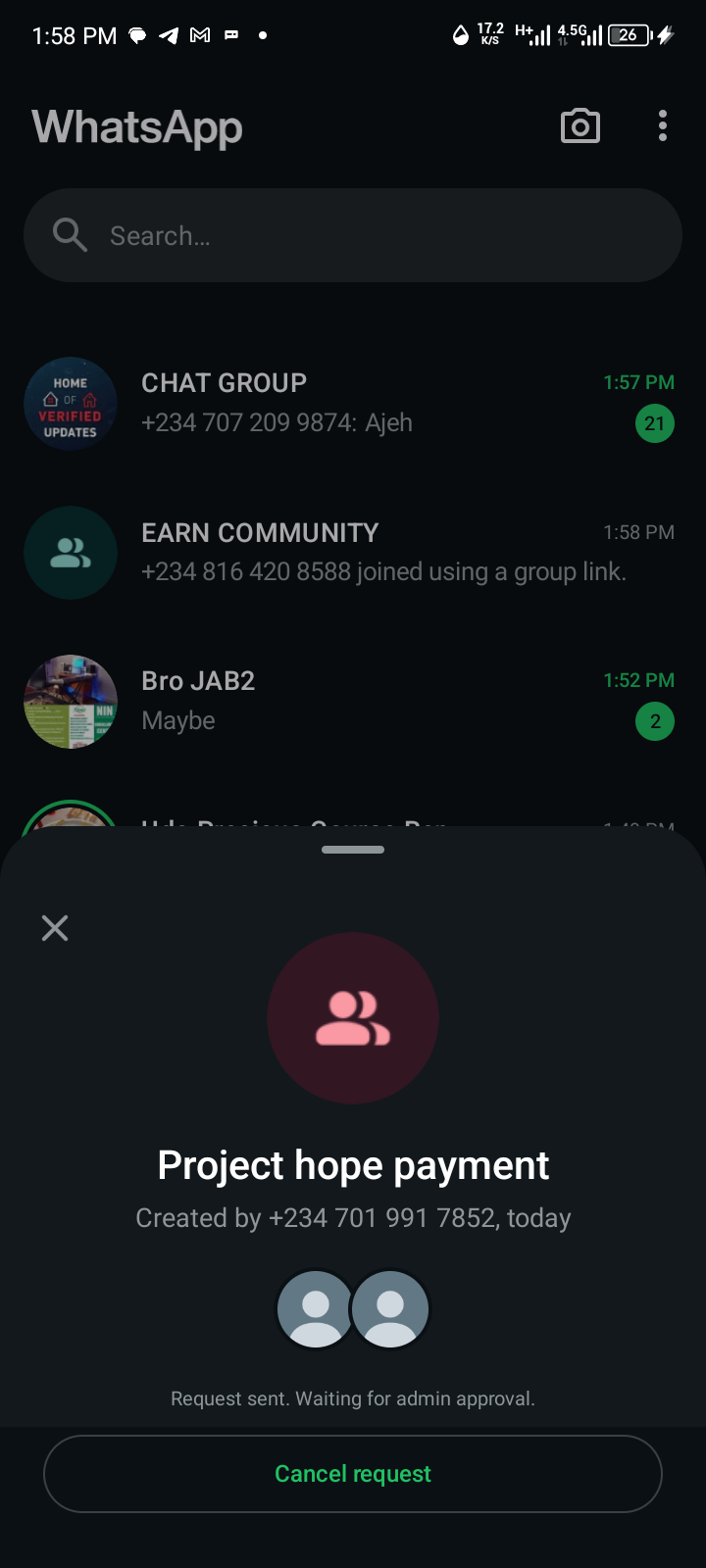Close the group join sheet

pos(55,928)
